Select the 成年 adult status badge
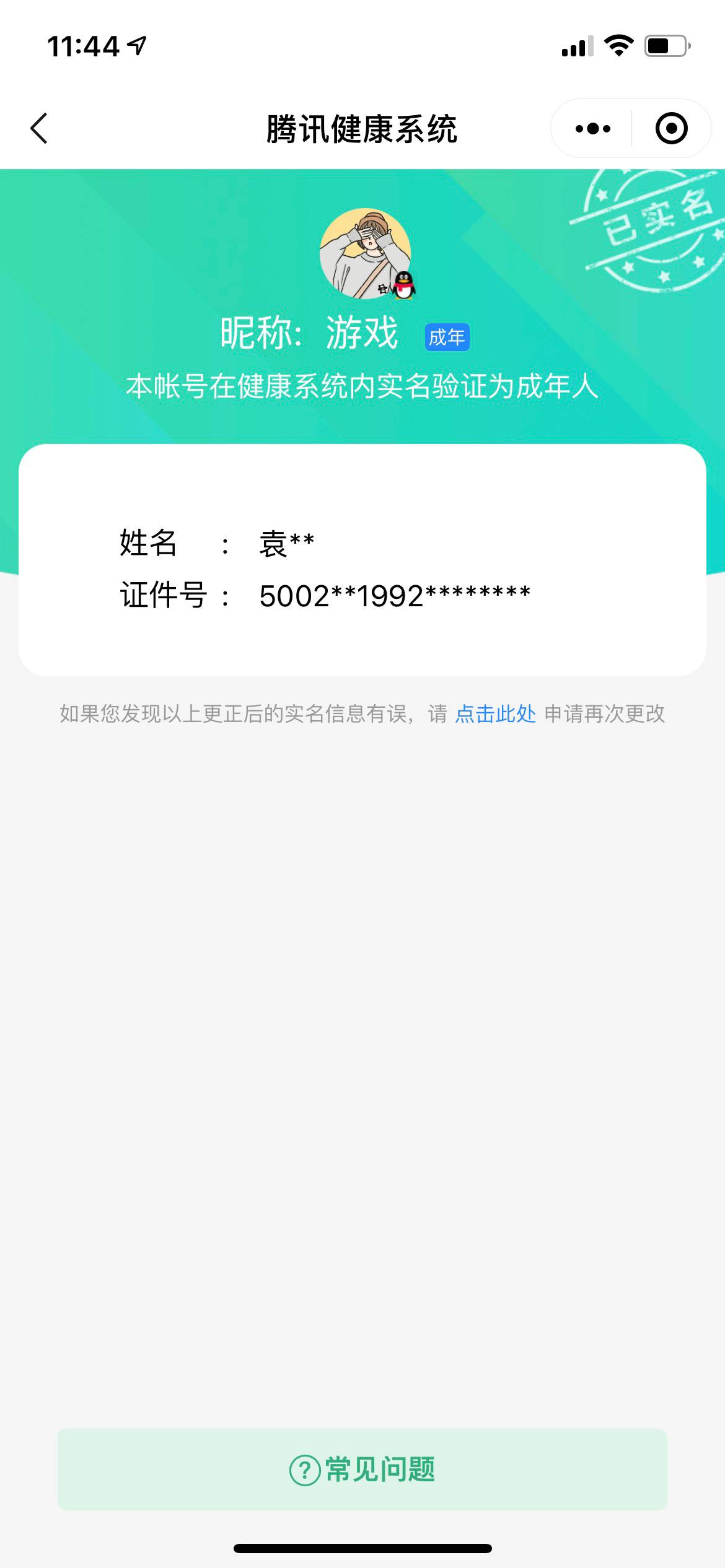Viewport: 725px width, 1568px height. [x=447, y=338]
